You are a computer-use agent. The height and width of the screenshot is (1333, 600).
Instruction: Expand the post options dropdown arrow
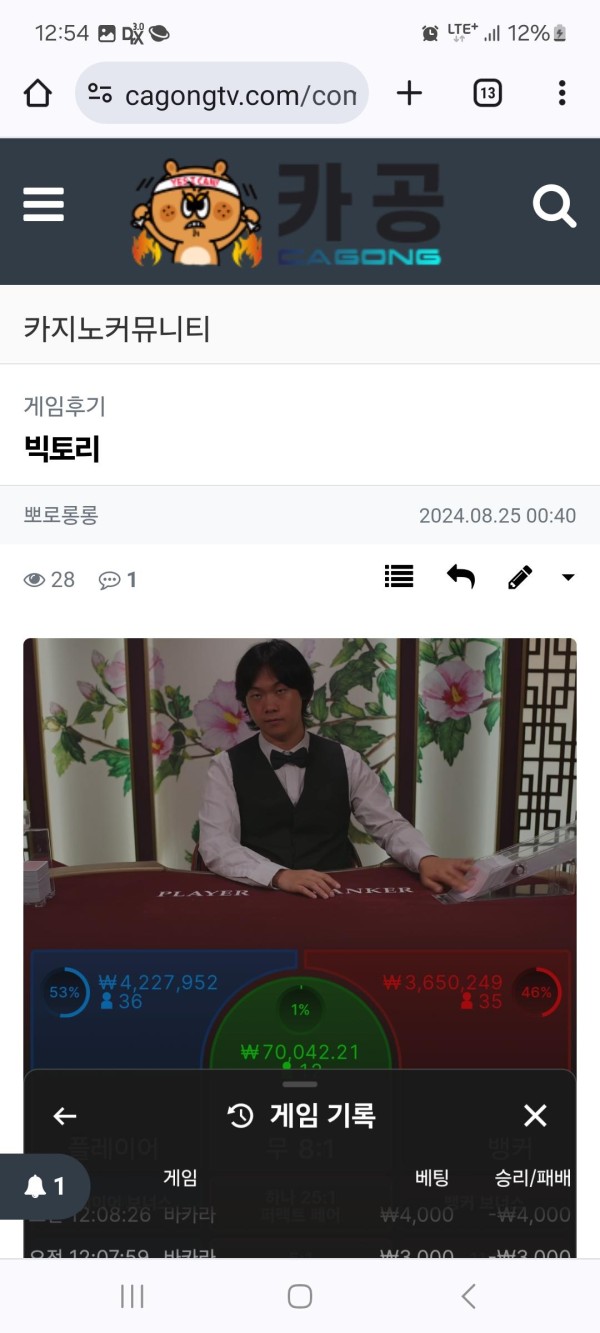[568, 577]
